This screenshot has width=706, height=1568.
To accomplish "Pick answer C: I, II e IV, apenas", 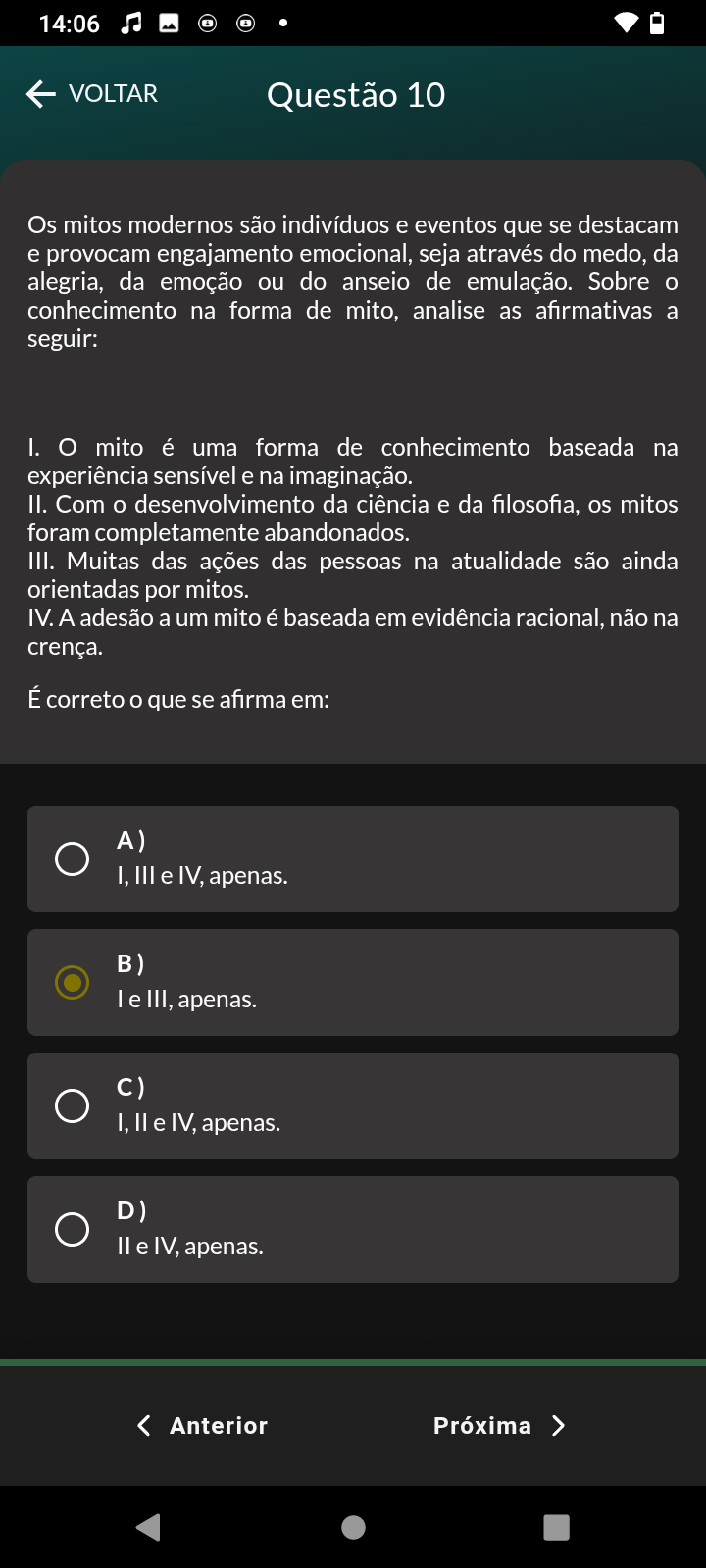I will 353,1105.
